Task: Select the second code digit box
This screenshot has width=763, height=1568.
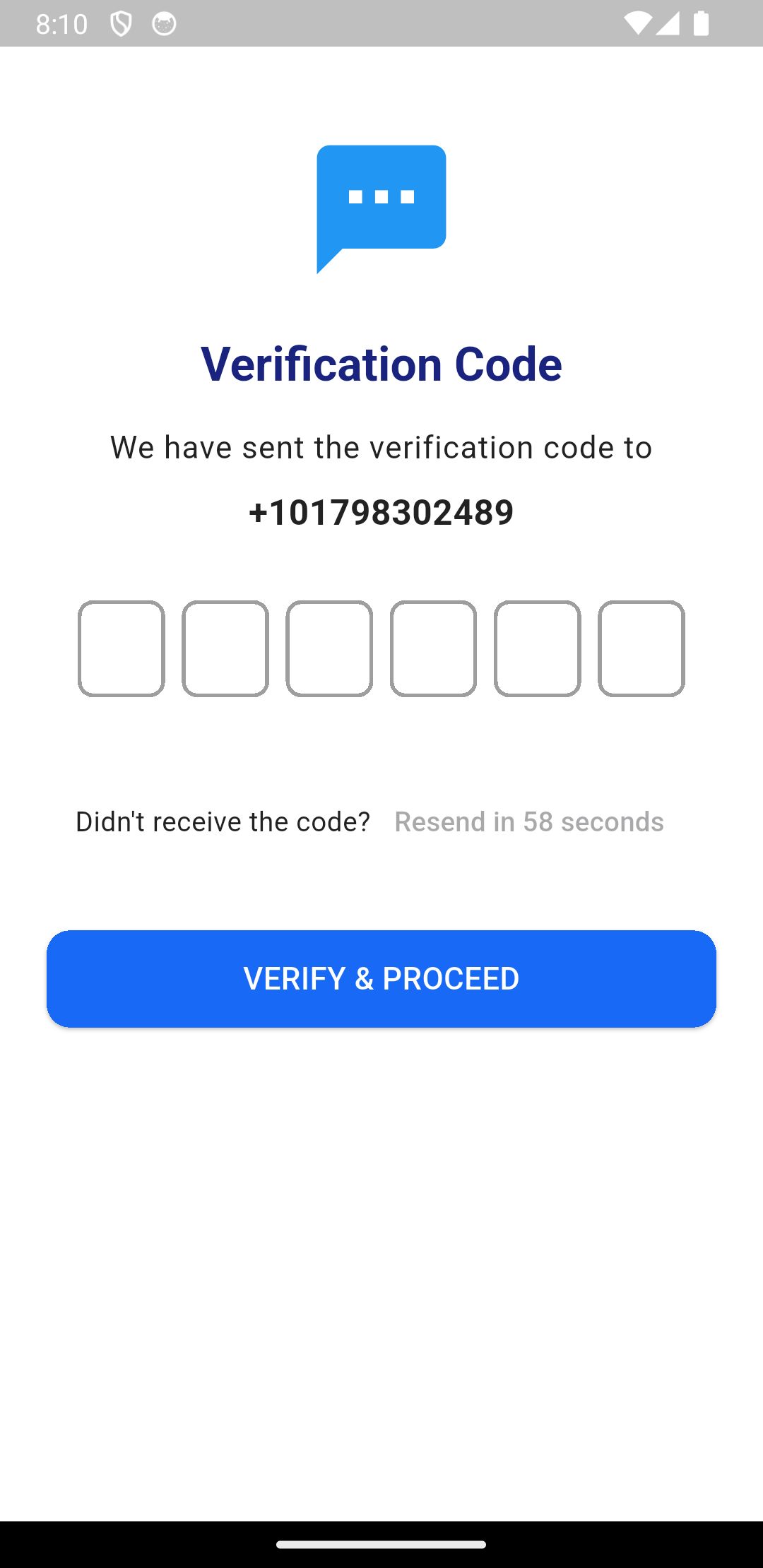Action: (x=225, y=648)
